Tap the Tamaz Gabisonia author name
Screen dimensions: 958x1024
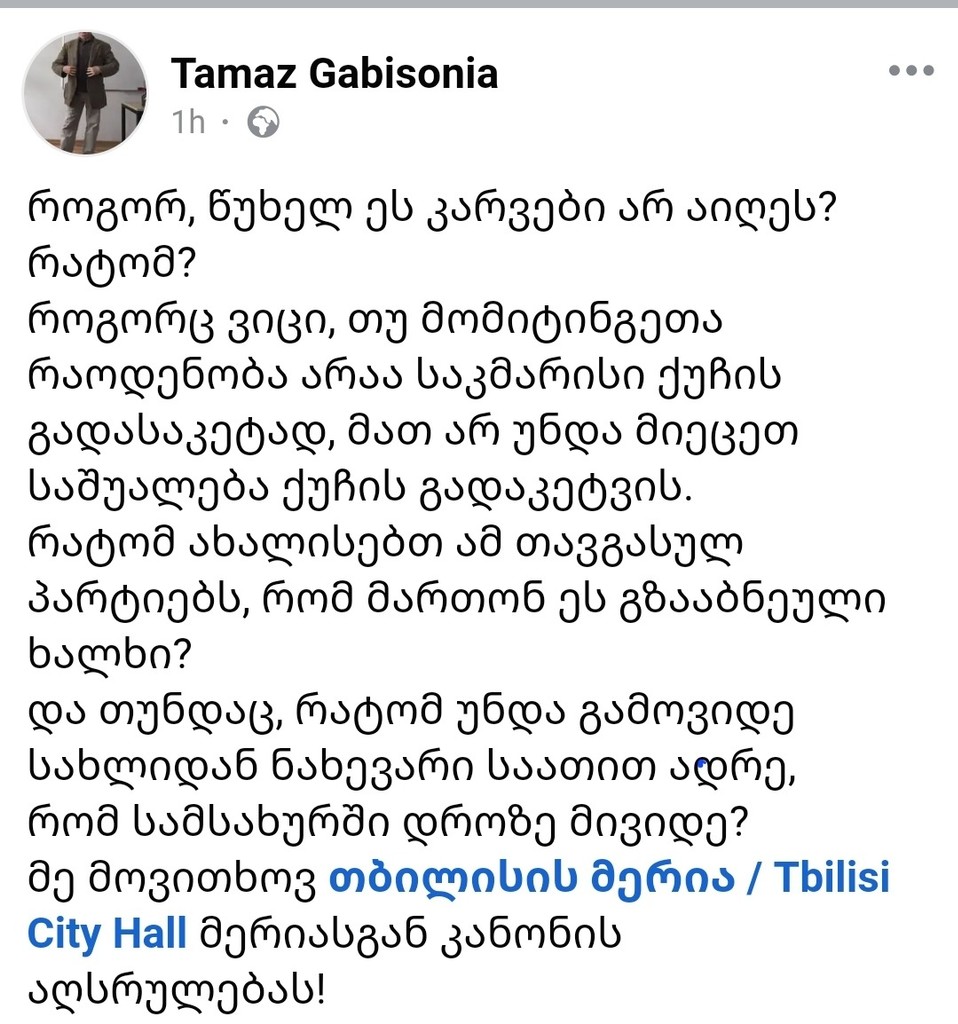pyautogui.click(x=334, y=73)
